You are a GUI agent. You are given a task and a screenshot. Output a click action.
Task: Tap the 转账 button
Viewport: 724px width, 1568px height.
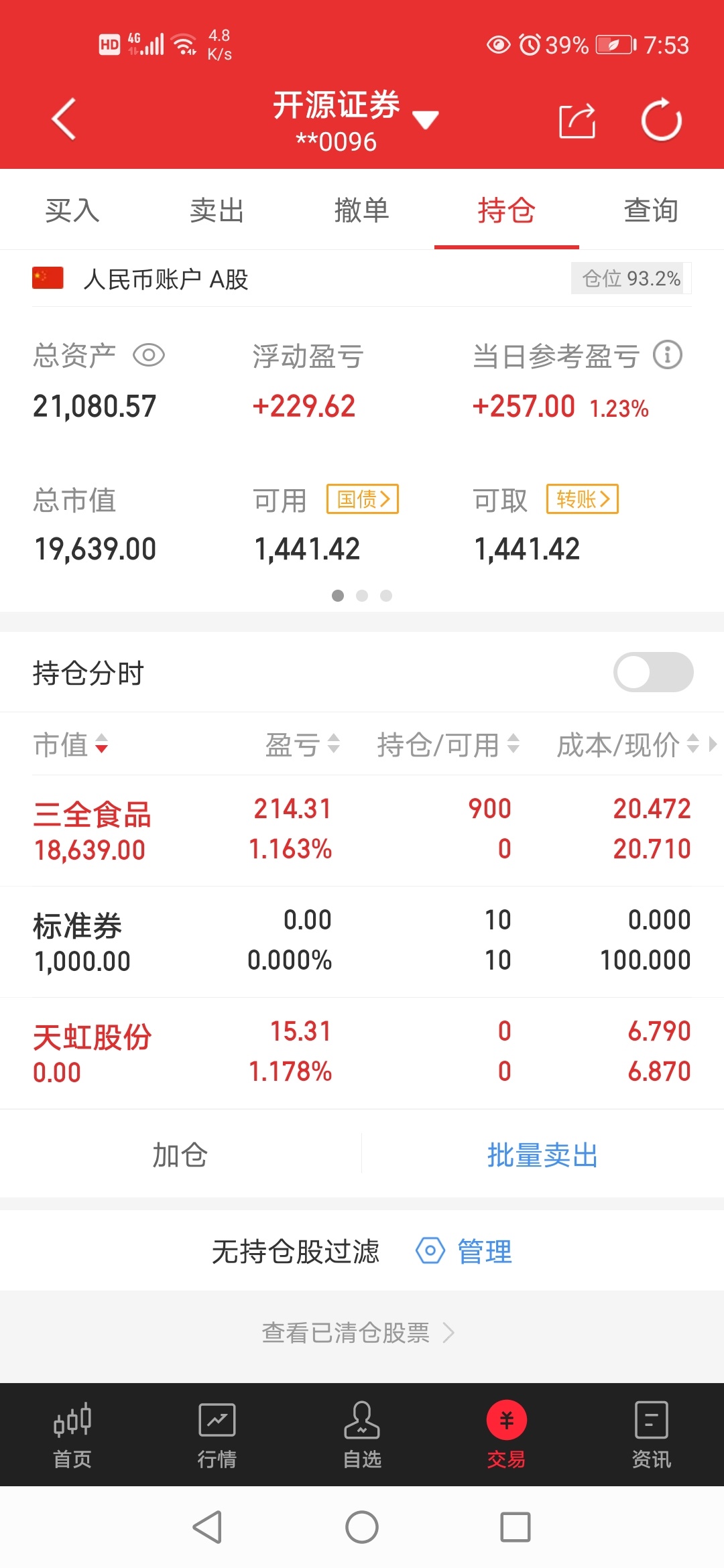click(x=583, y=499)
